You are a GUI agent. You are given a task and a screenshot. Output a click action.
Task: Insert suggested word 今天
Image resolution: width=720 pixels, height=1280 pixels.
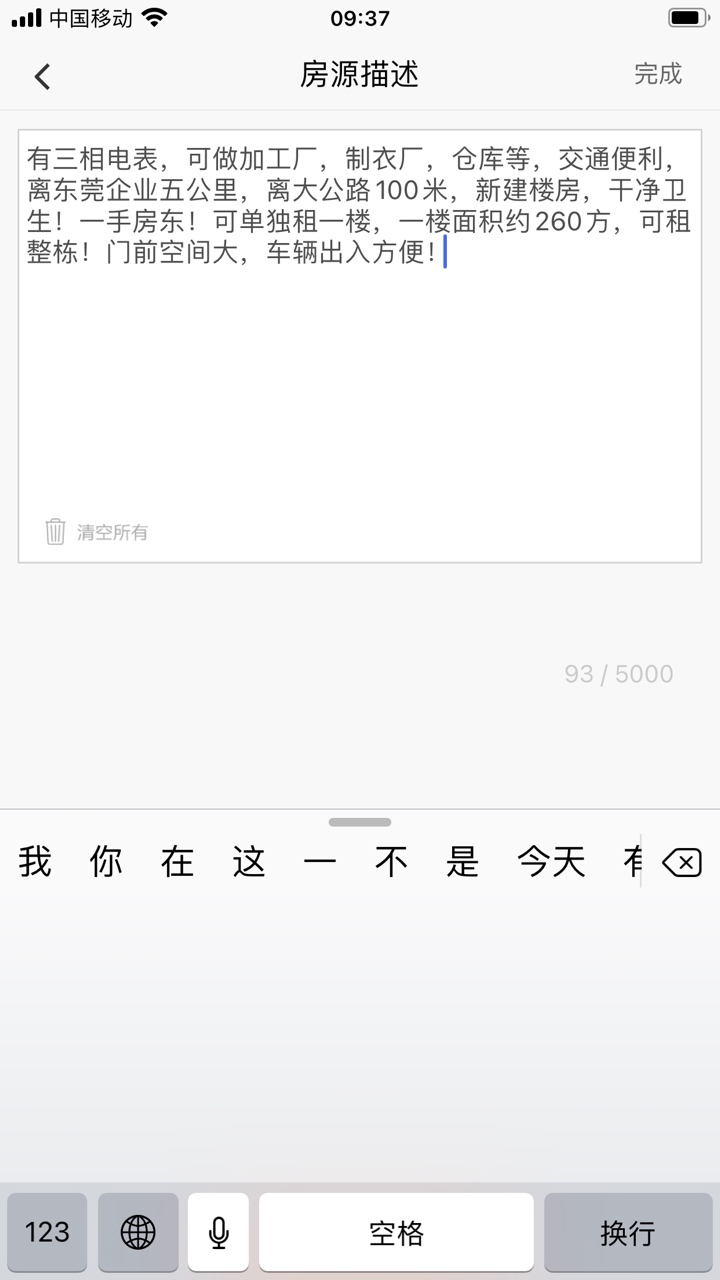(551, 862)
